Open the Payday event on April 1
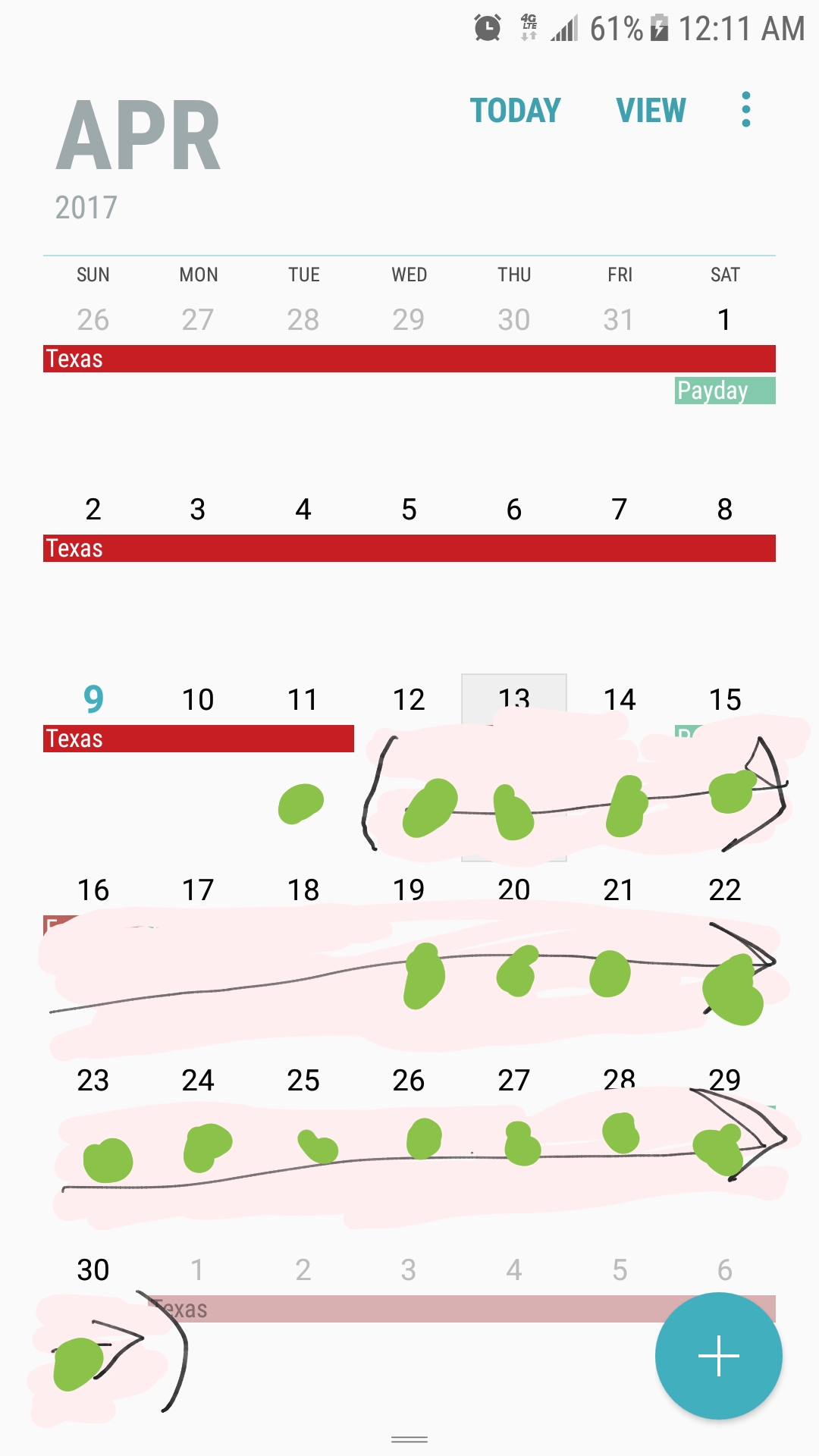The height and width of the screenshot is (1456, 819). click(724, 391)
